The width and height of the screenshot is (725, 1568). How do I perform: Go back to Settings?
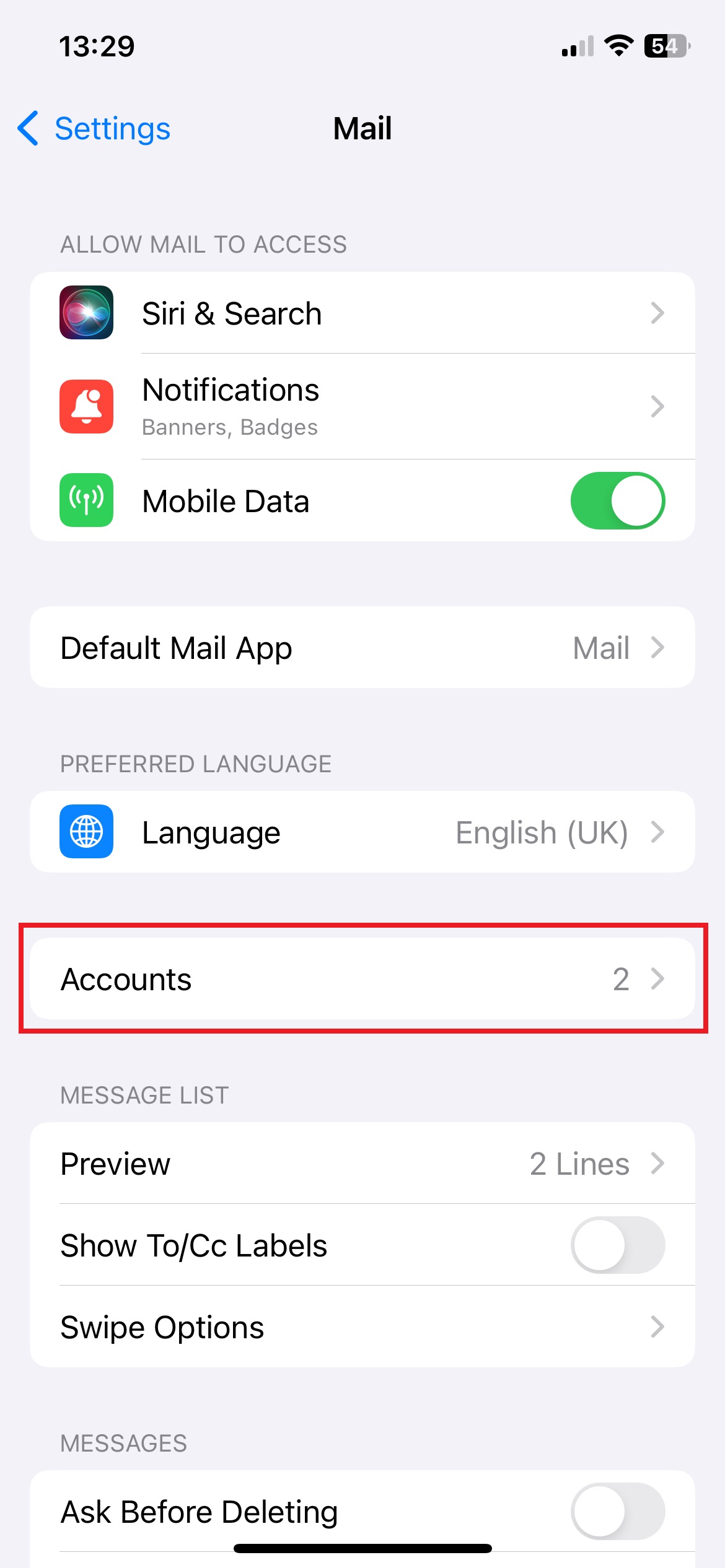[x=94, y=129]
